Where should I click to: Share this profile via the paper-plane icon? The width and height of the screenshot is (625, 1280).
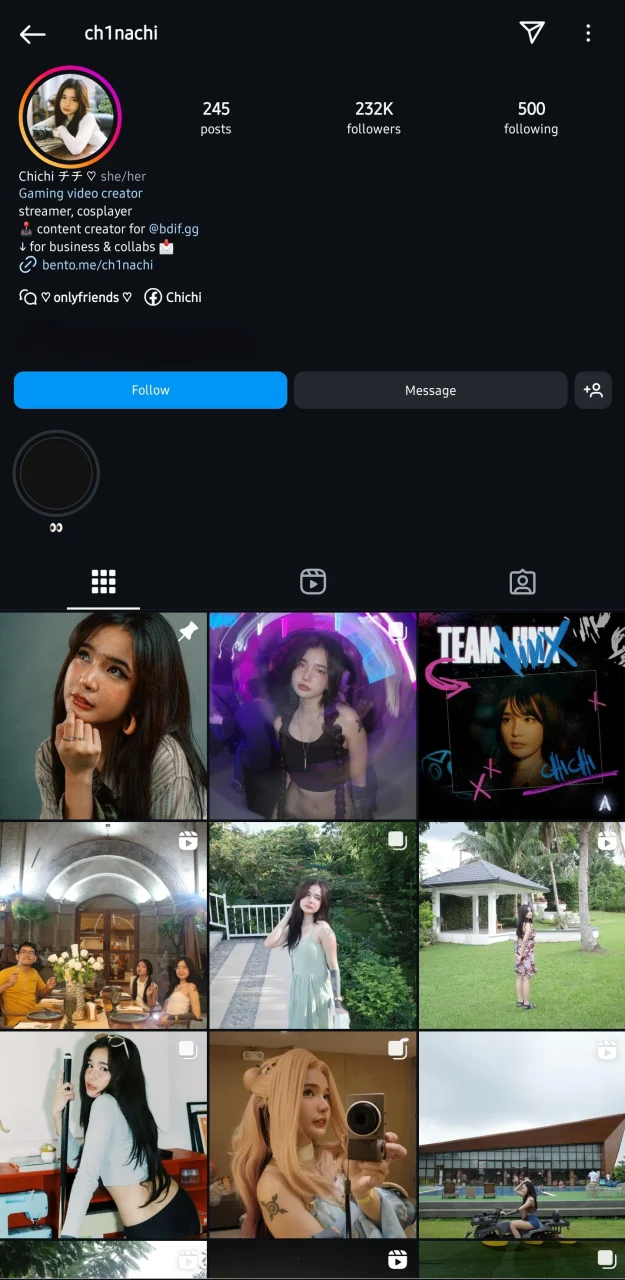coord(532,33)
